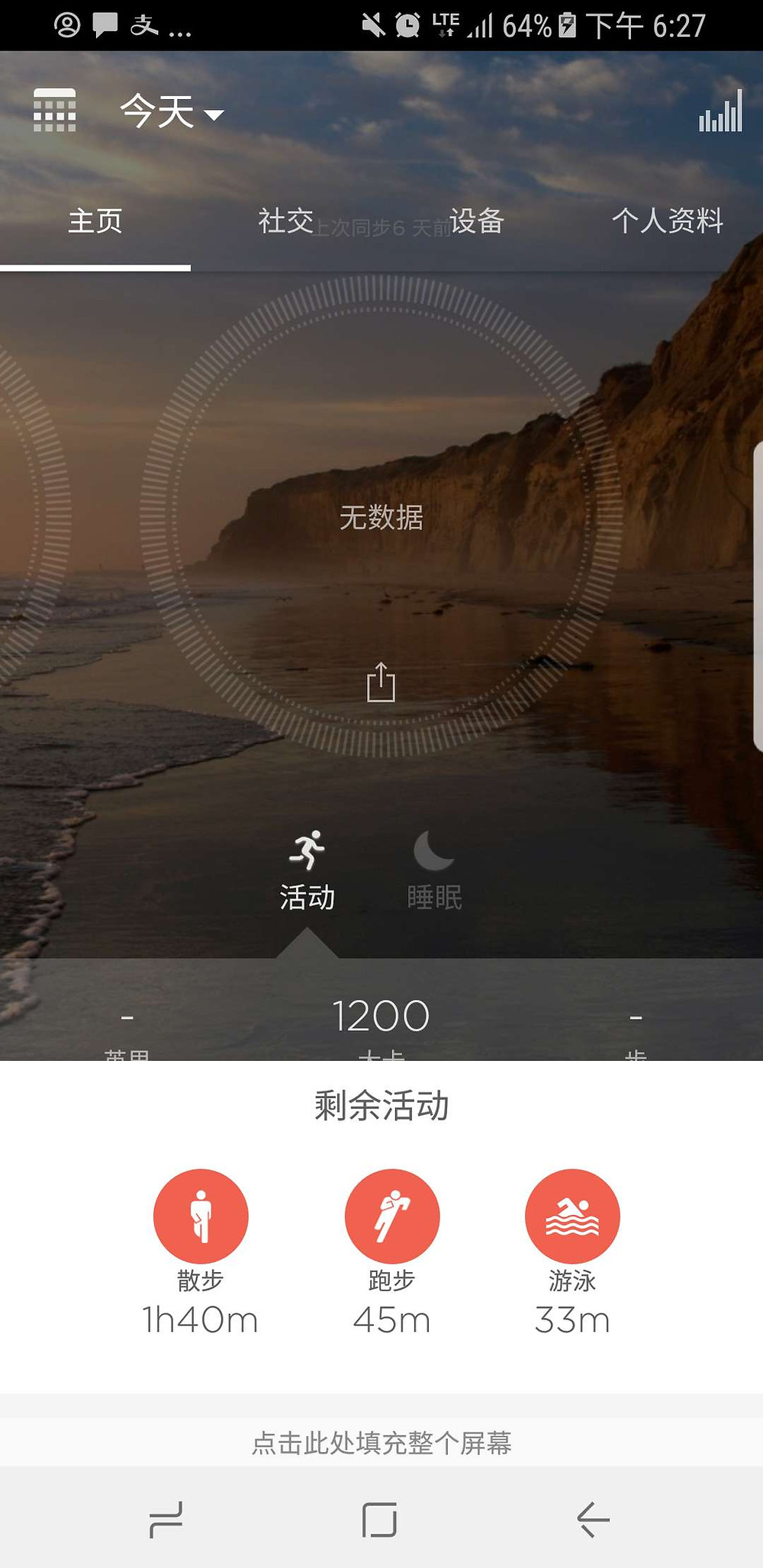763x1568 pixels.
Task: Go back using the navigation bar
Action: point(594,1519)
